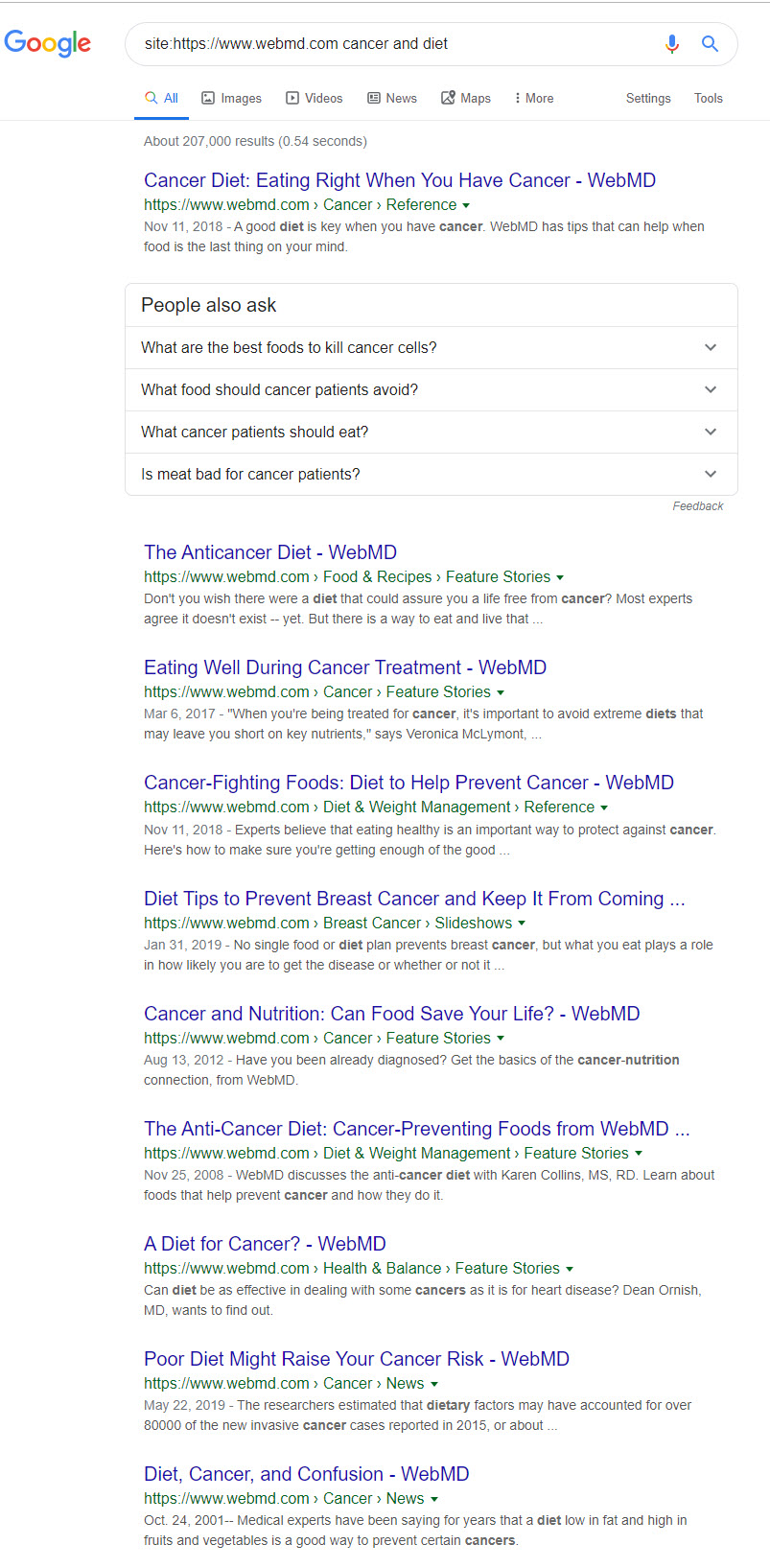This screenshot has height=1568, width=770.
Task: Tap the voice search microphone icon
Action: [x=672, y=43]
